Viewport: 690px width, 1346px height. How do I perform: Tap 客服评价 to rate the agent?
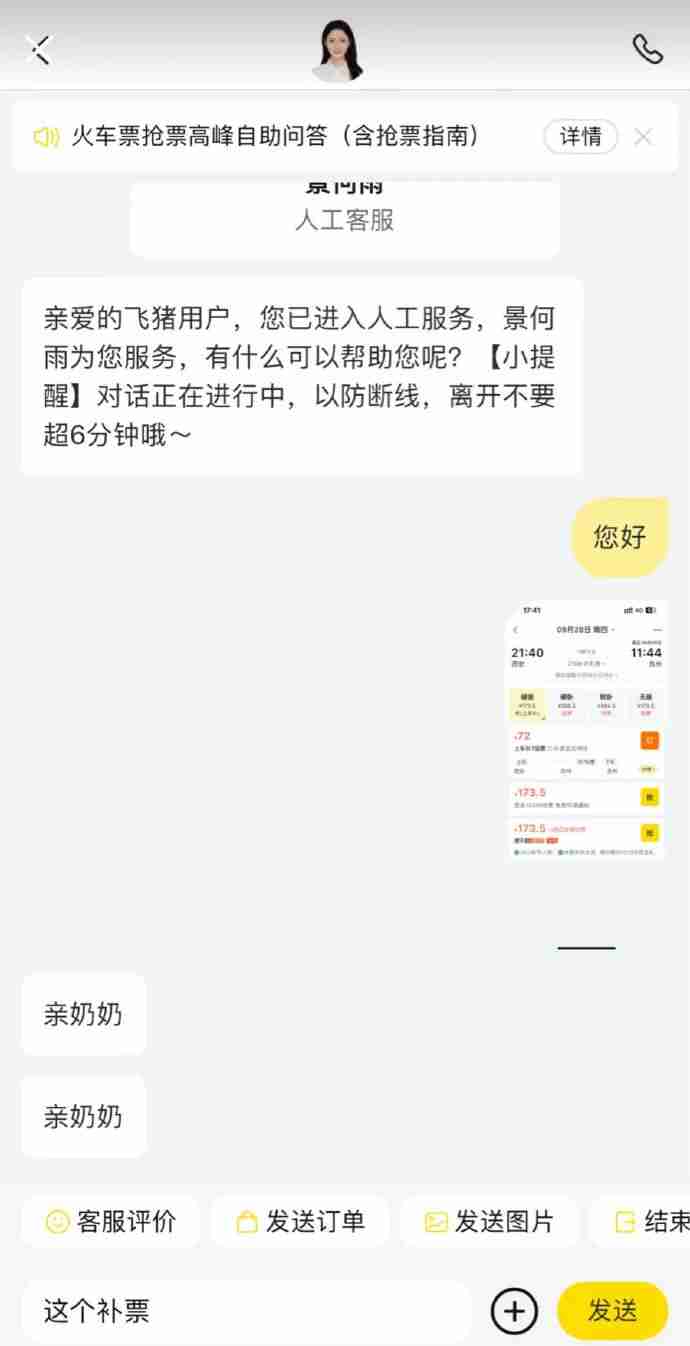[x=111, y=1221]
